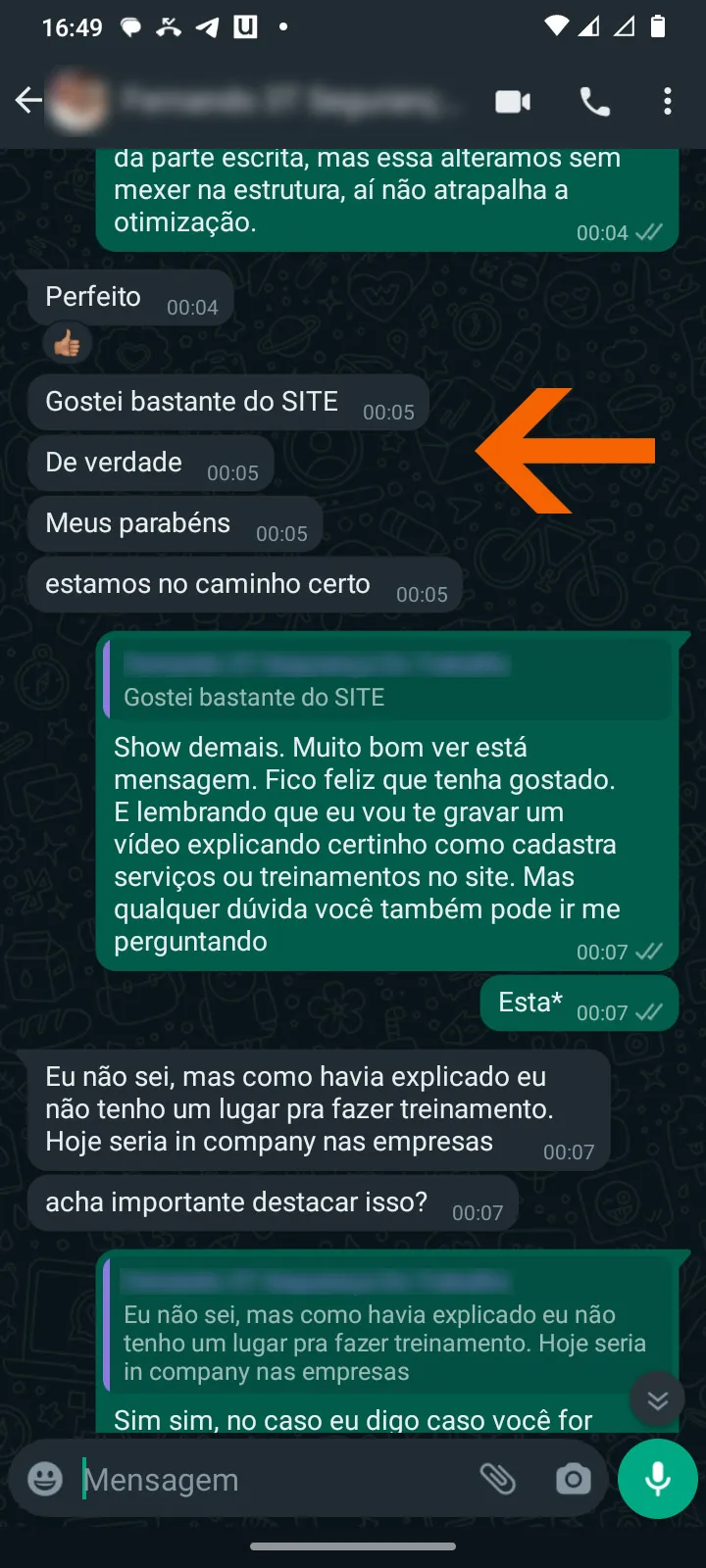Open the three-dot overflow menu

tap(668, 100)
